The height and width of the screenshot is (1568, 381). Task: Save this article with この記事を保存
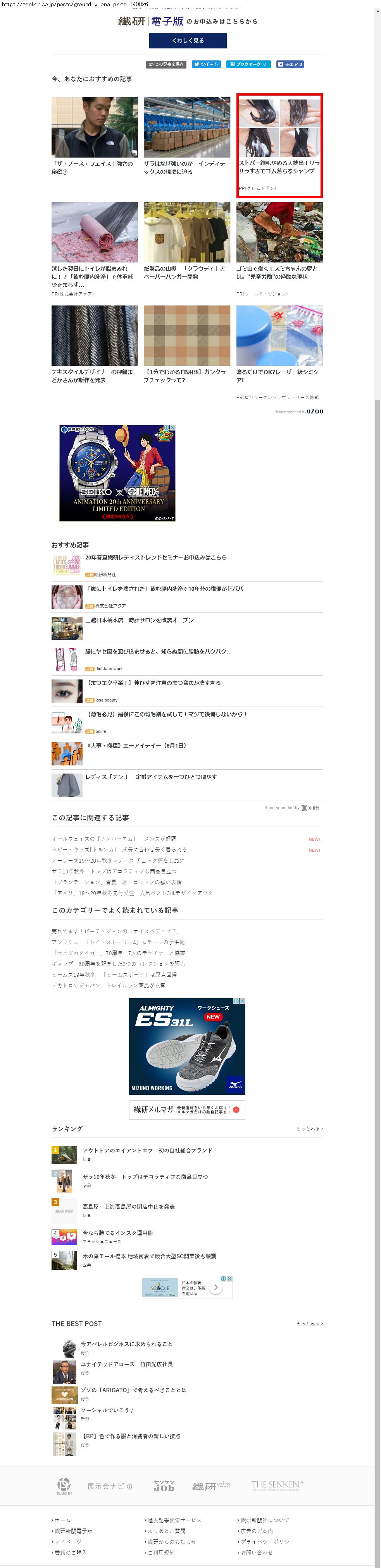tap(166, 65)
